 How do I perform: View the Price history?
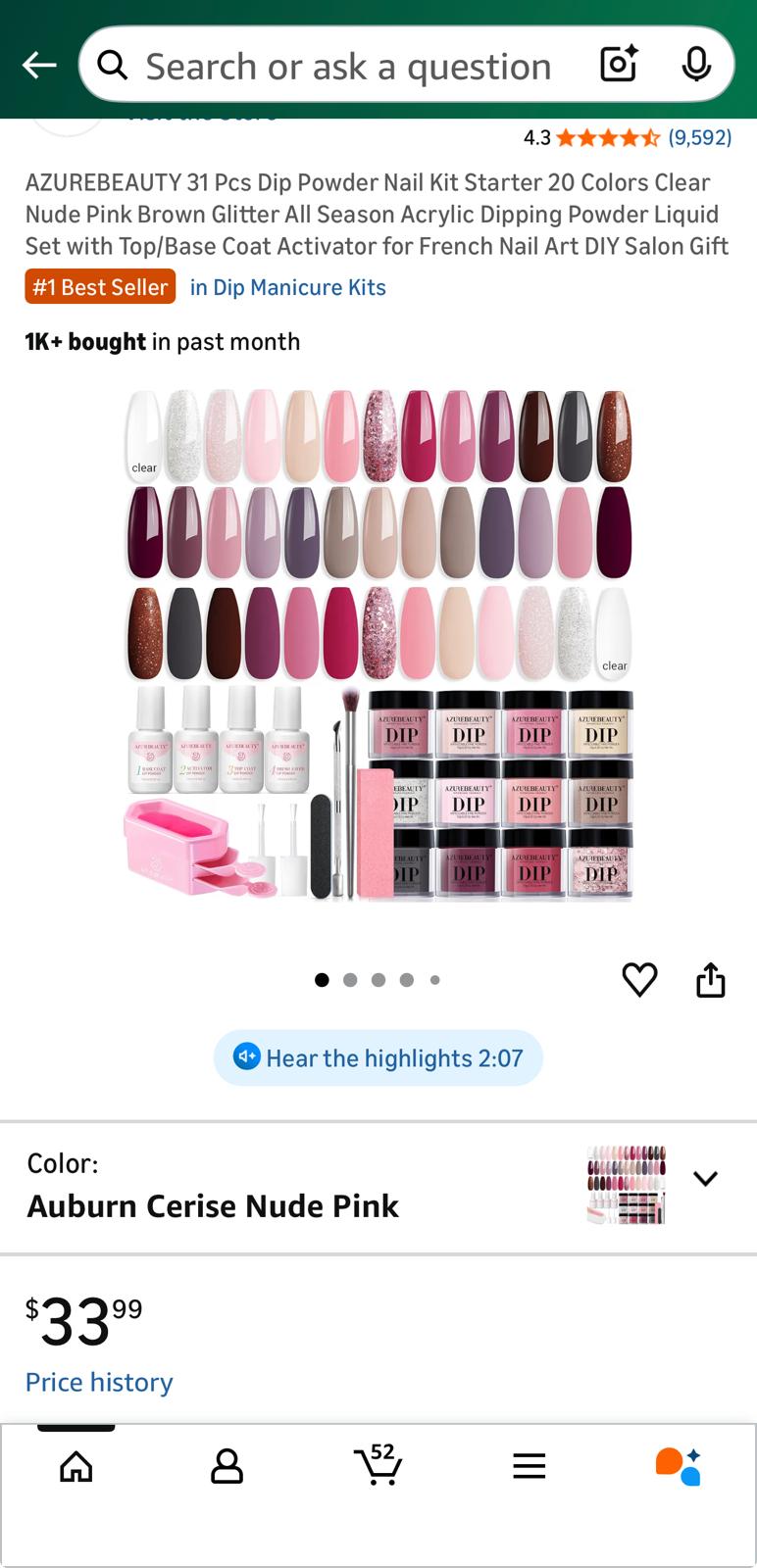coord(98,1382)
